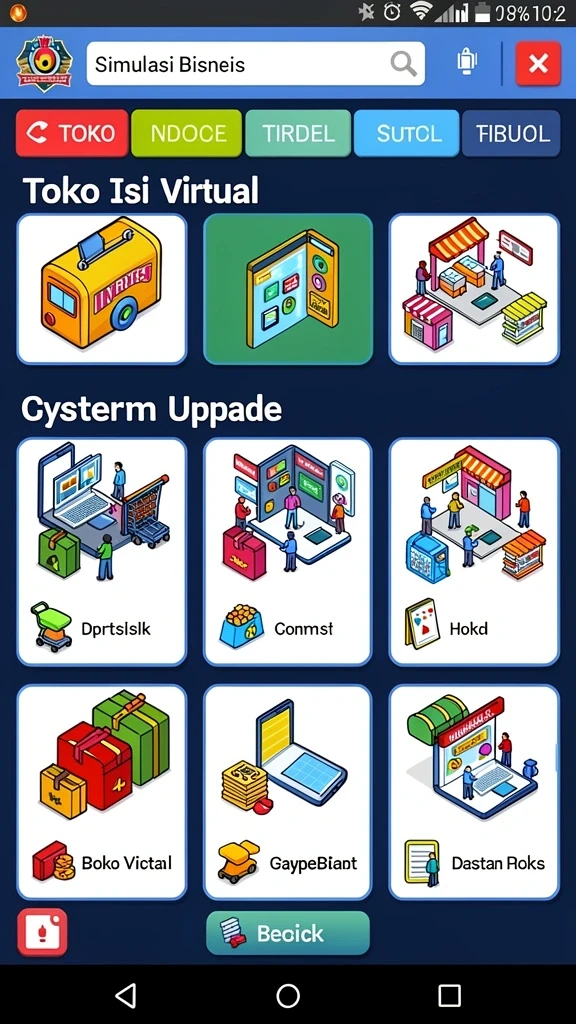Open the yellow bus shop tile
The image size is (576, 1024).
[x=102, y=289]
